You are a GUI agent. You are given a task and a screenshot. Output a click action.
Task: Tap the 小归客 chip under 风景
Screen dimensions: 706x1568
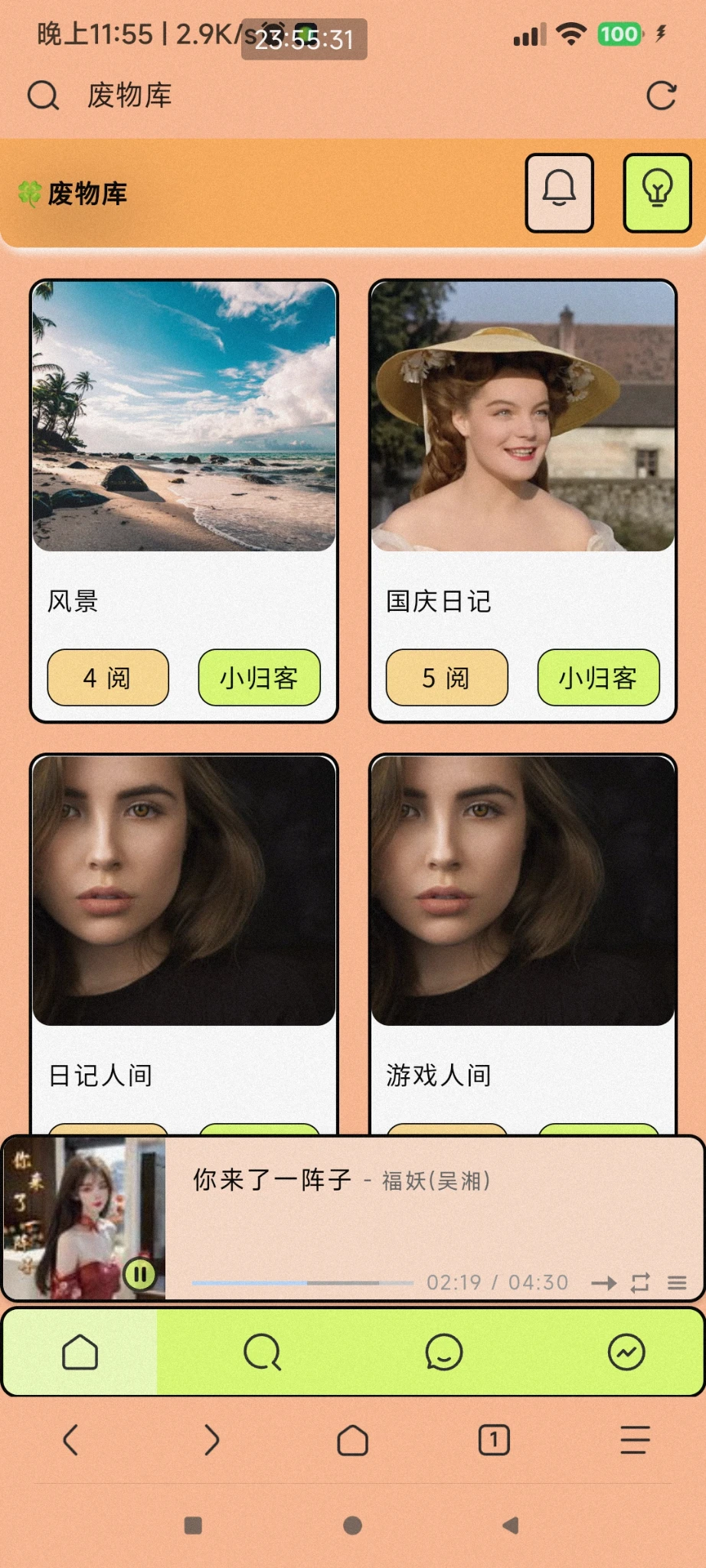click(259, 678)
